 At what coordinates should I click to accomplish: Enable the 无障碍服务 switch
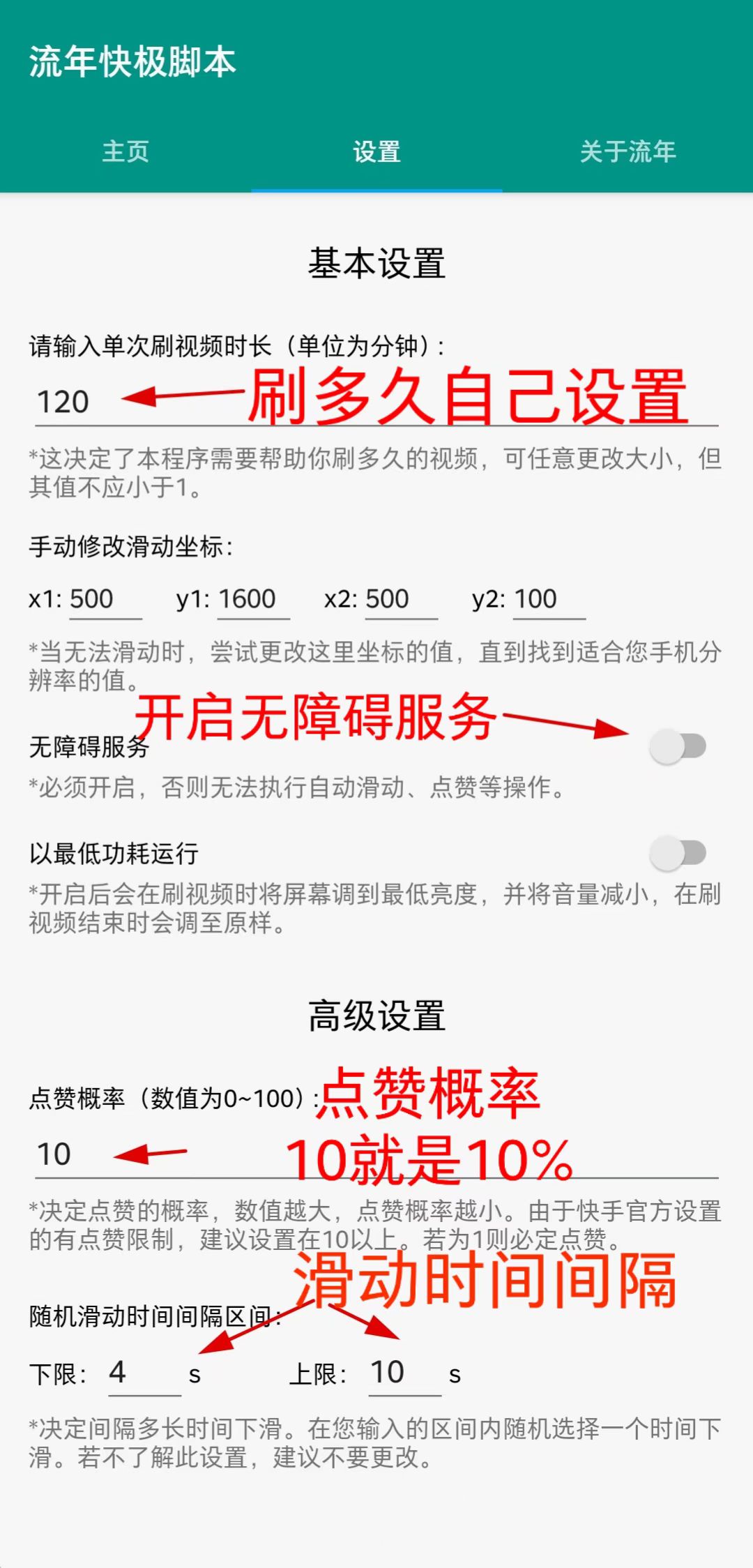[678, 746]
